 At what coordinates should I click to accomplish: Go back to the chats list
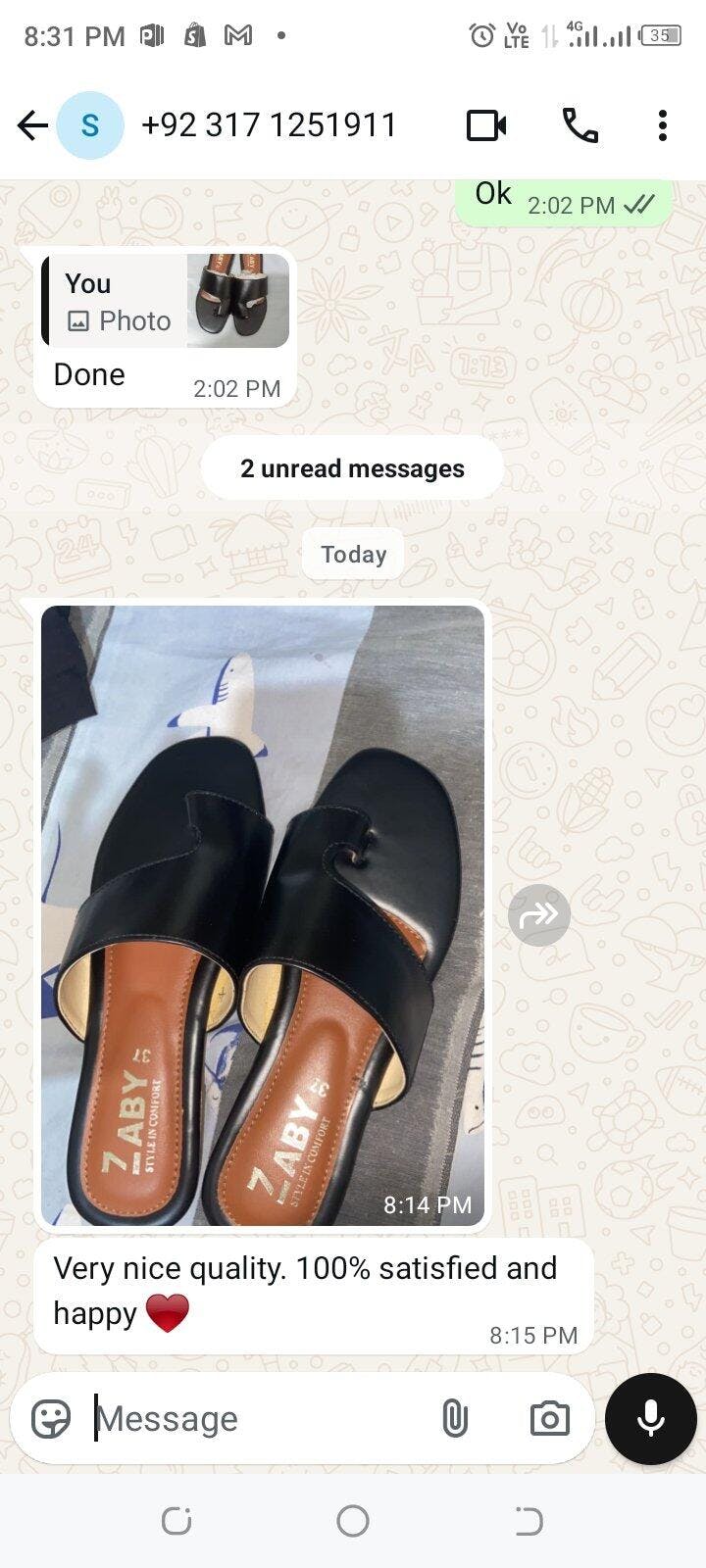(x=32, y=125)
